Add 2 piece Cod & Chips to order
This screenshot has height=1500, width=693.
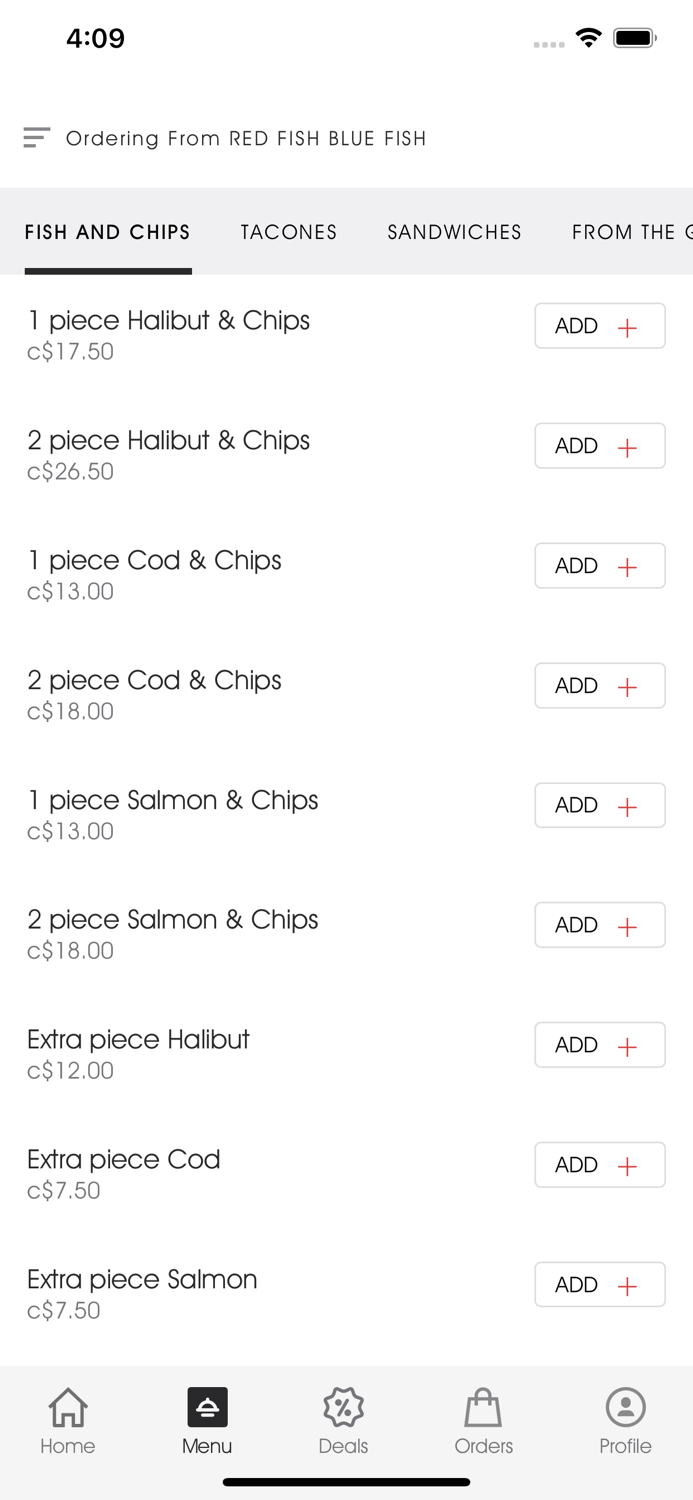click(x=599, y=686)
